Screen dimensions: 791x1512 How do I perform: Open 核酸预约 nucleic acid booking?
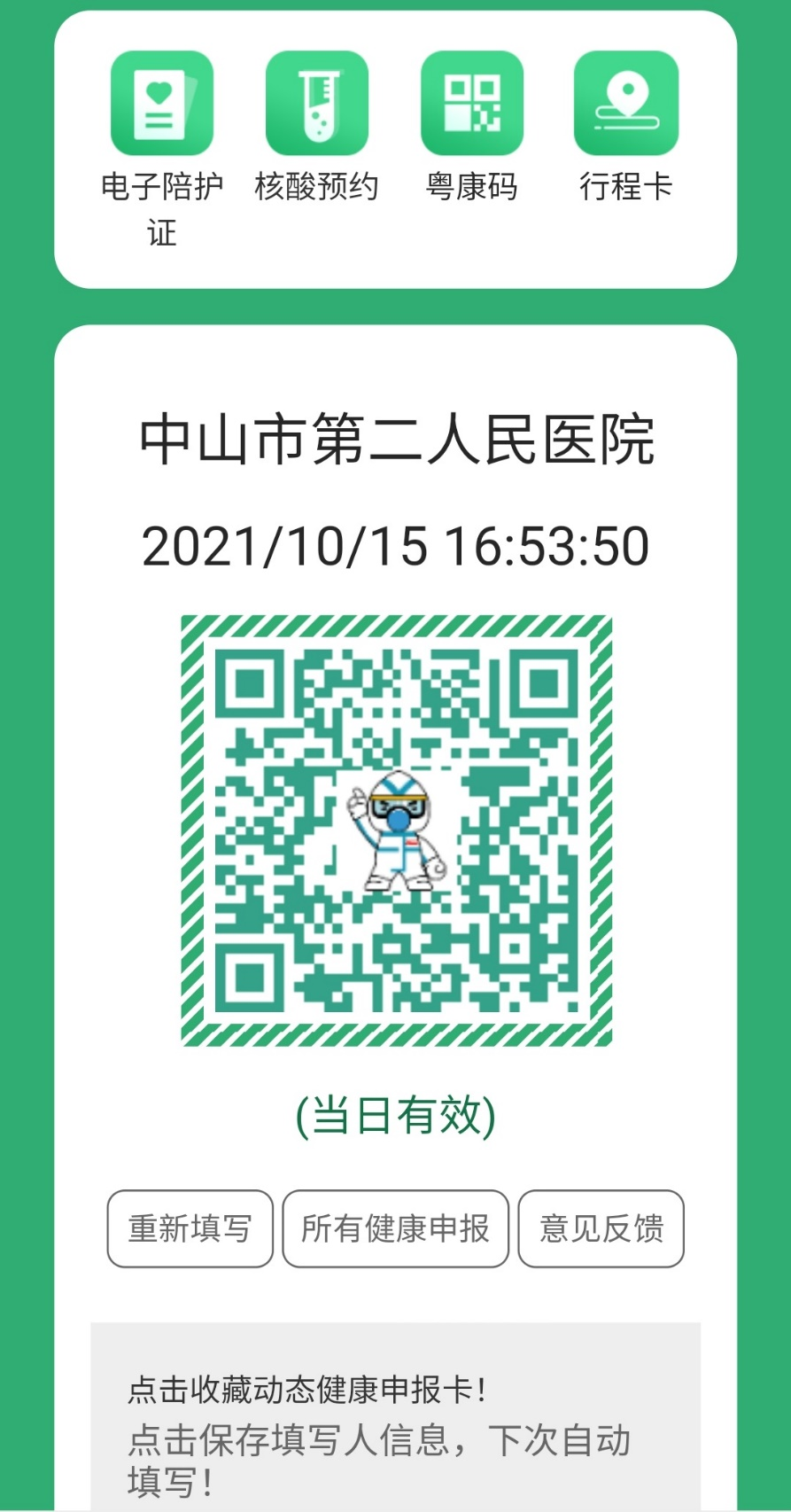(316, 104)
